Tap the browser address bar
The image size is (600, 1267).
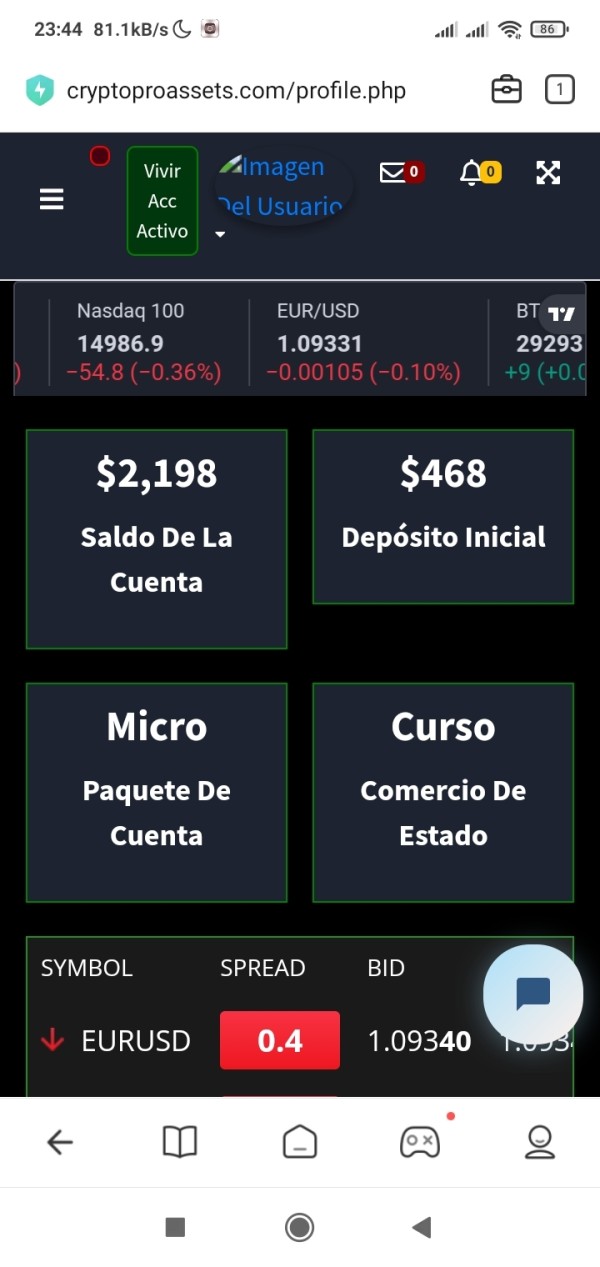pyautogui.click(x=236, y=91)
